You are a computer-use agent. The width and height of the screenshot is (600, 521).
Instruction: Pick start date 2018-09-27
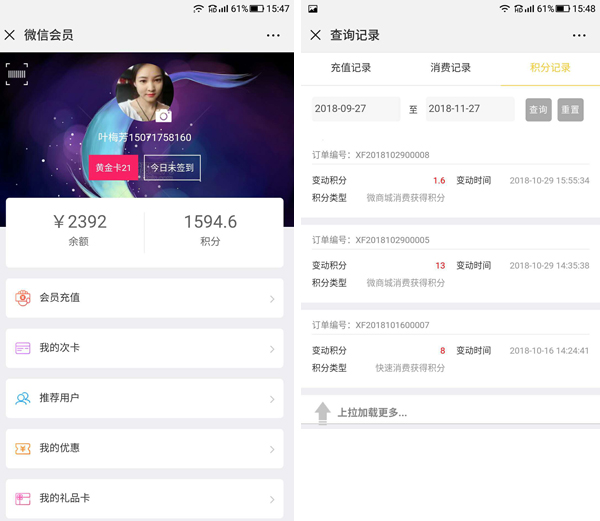point(354,109)
